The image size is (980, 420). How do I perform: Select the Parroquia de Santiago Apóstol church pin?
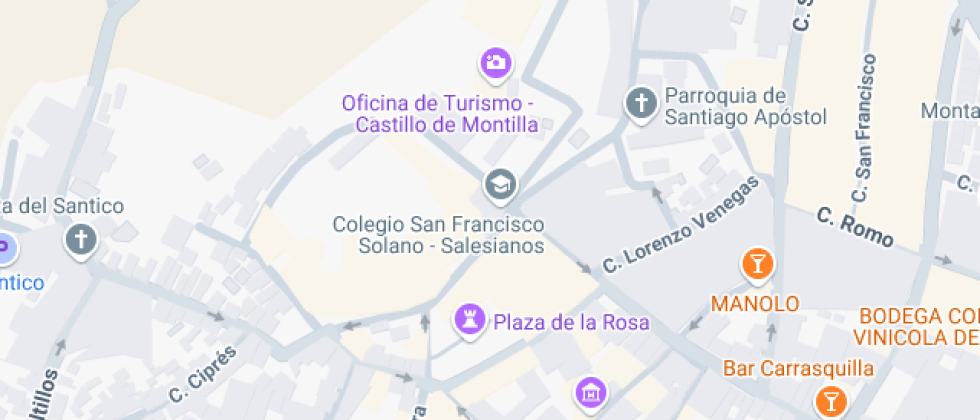pos(639,103)
